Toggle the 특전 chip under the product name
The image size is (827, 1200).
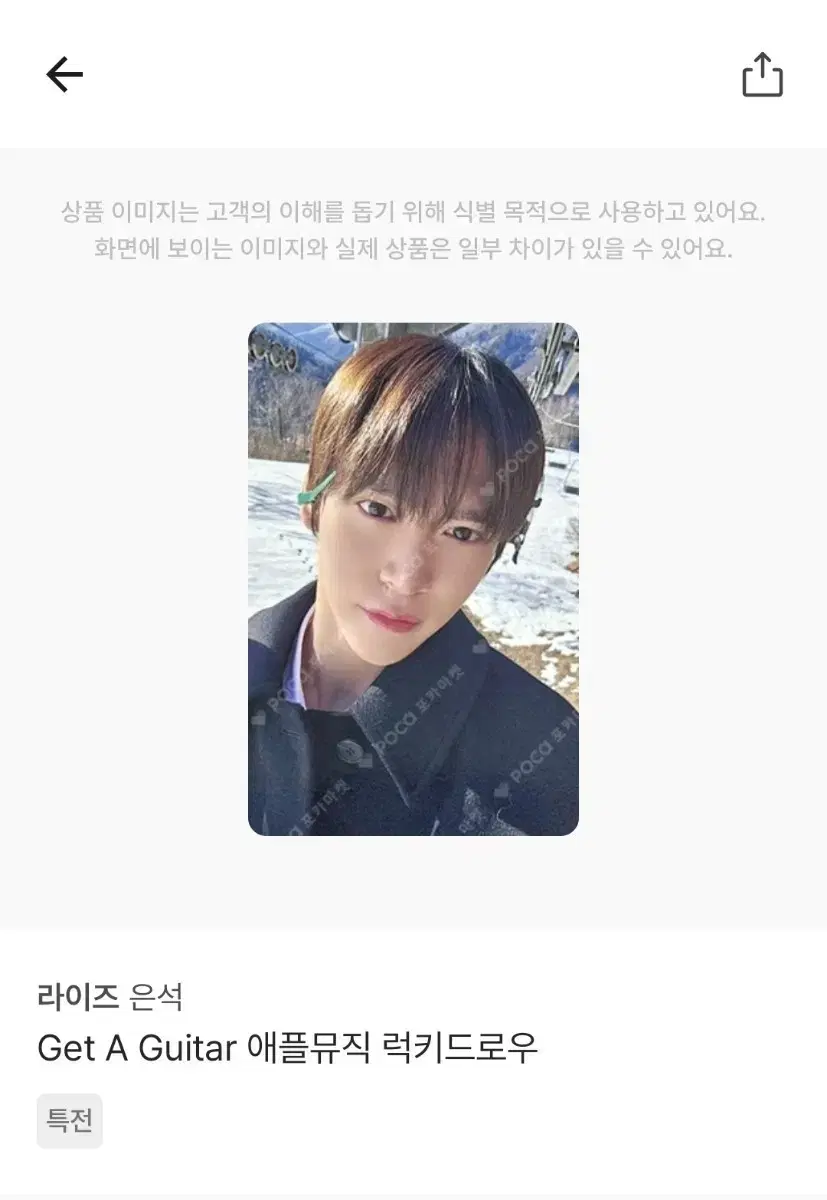69,1121
